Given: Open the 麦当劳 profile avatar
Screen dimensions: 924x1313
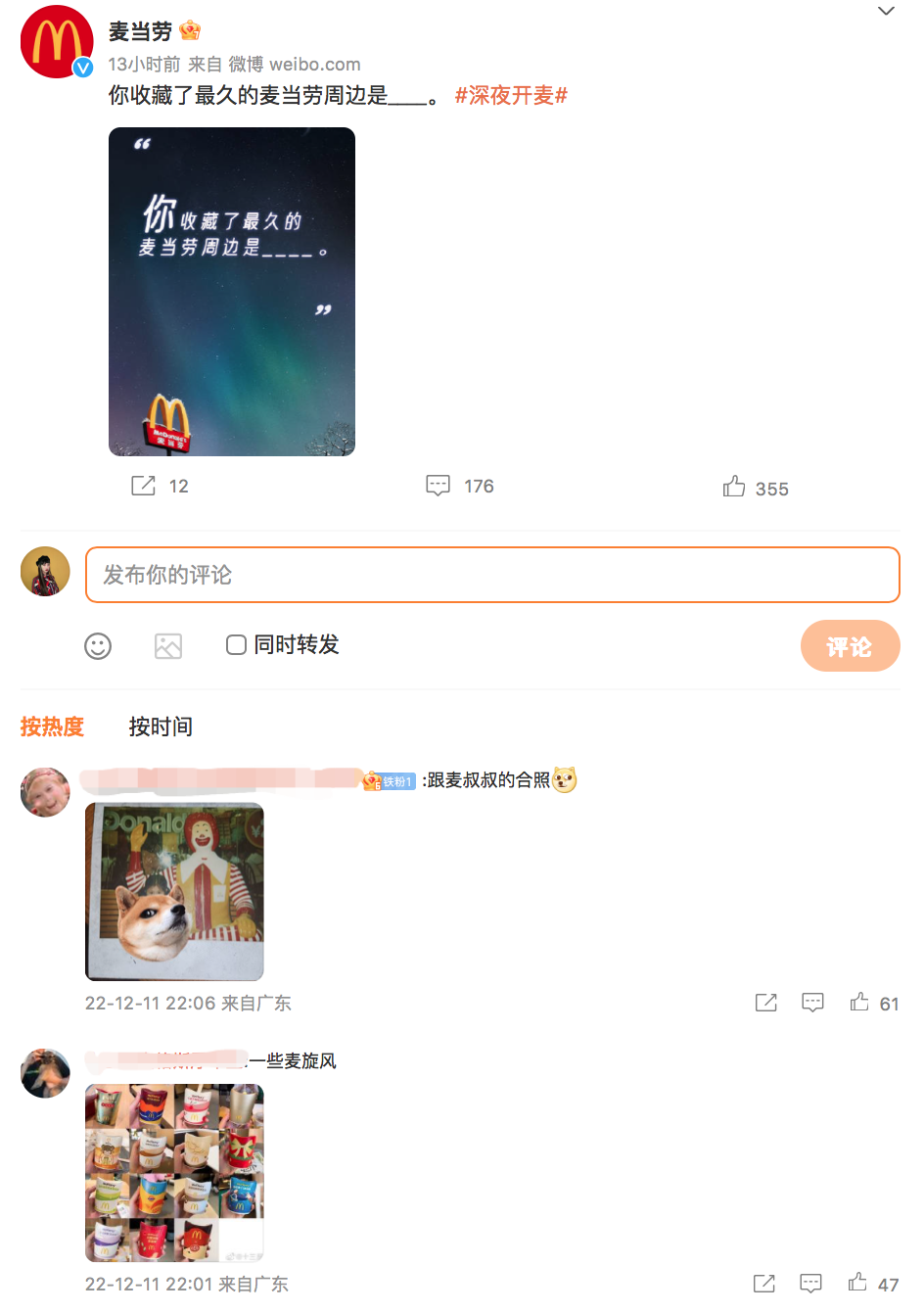Looking at the screenshot, I should [57, 42].
